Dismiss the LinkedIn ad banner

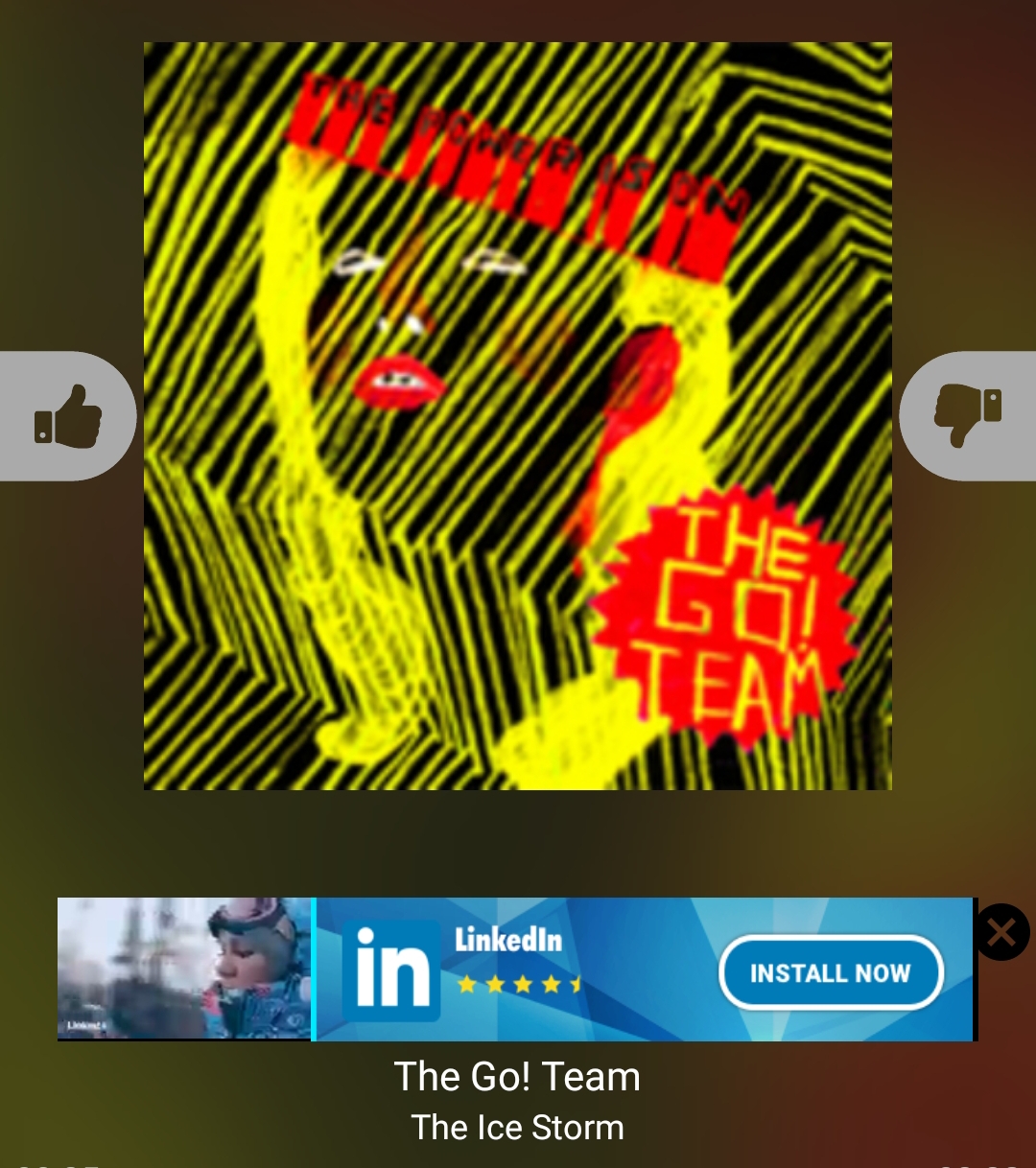tap(1001, 932)
